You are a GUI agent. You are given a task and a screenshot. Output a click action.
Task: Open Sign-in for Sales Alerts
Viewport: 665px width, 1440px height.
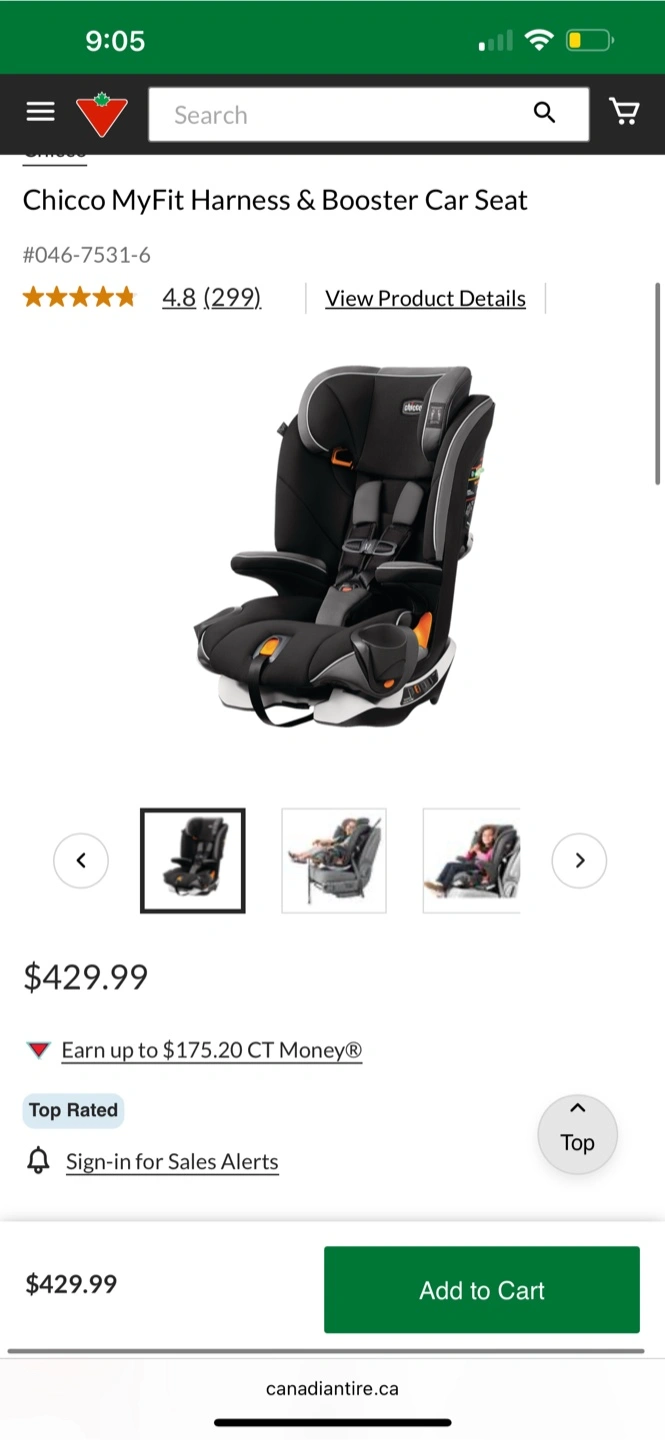[172, 1162]
